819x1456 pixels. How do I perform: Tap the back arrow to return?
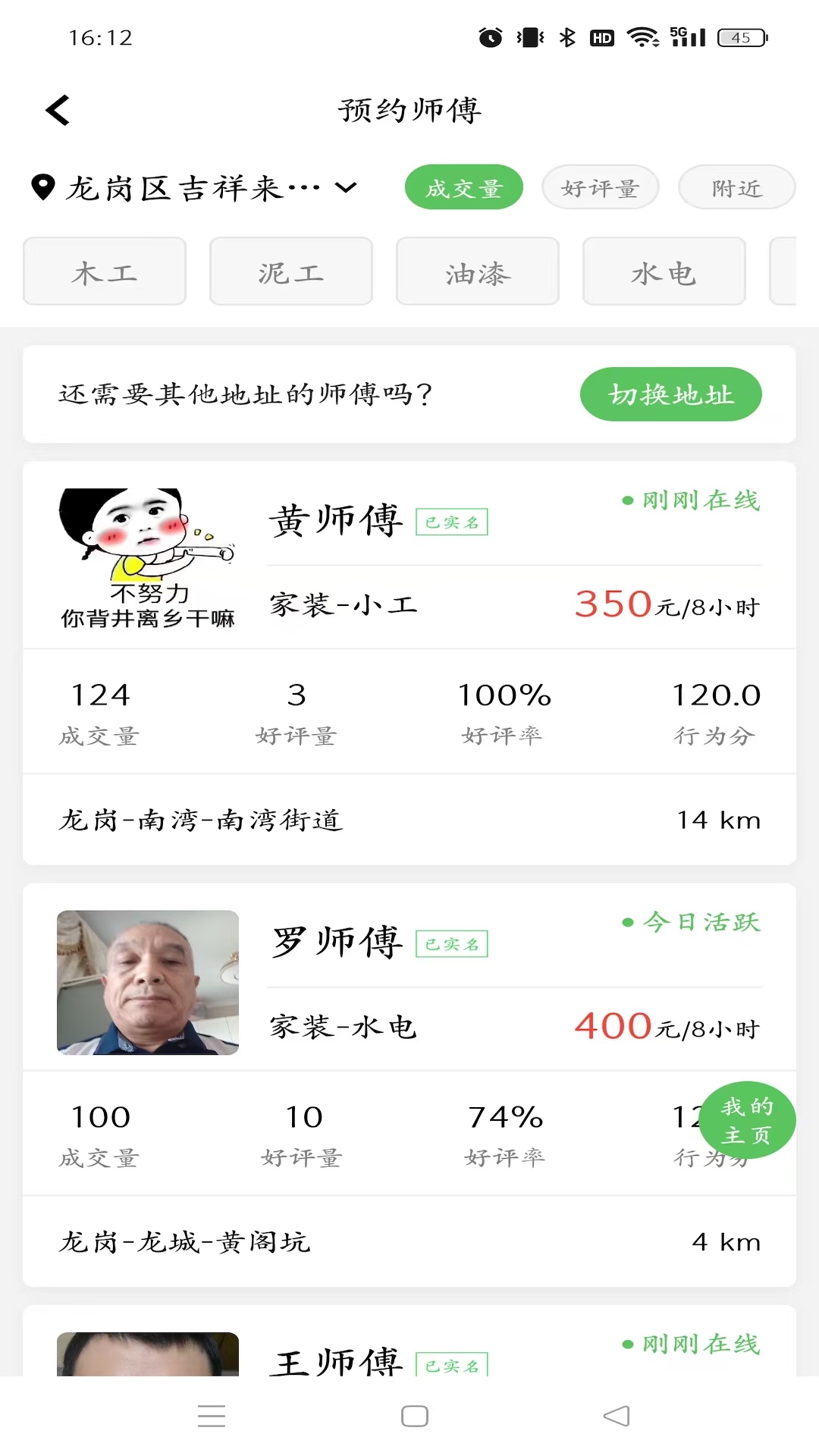pyautogui.click(x=58, y=109)
